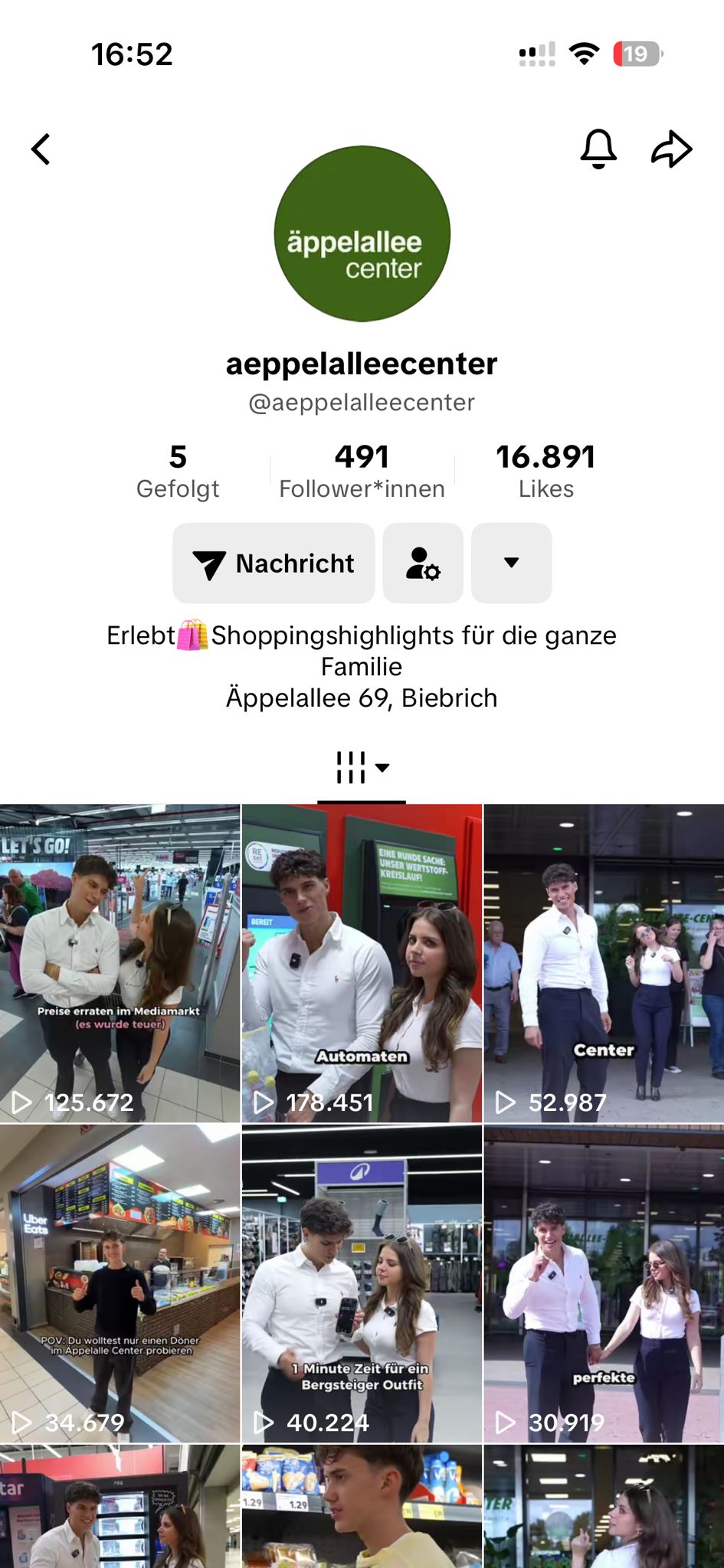Send a Nachricht to this account
The image size is (724, 1568).
pos(274,563)
